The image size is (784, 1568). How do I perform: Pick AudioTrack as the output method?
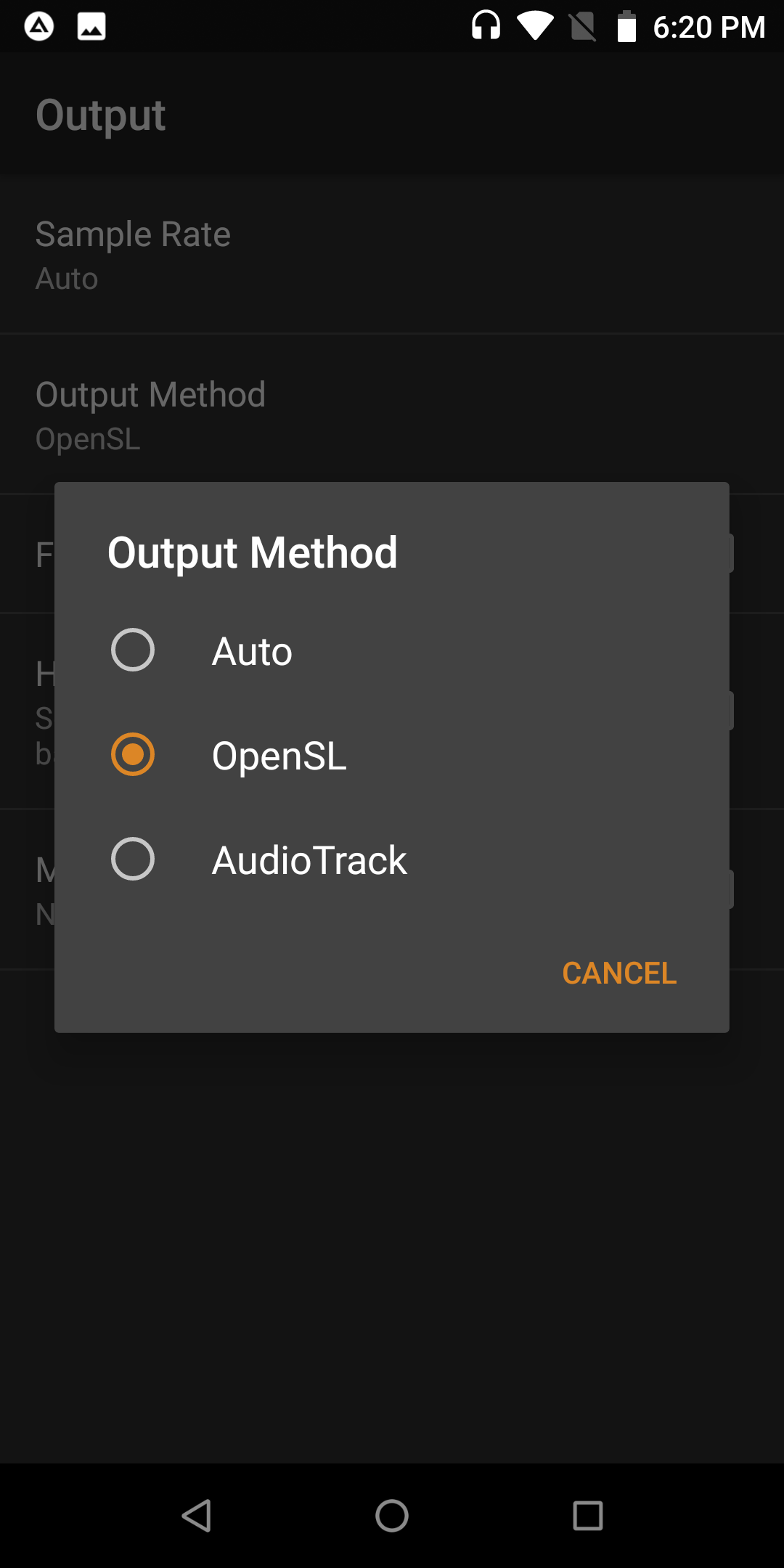[392, 859]
